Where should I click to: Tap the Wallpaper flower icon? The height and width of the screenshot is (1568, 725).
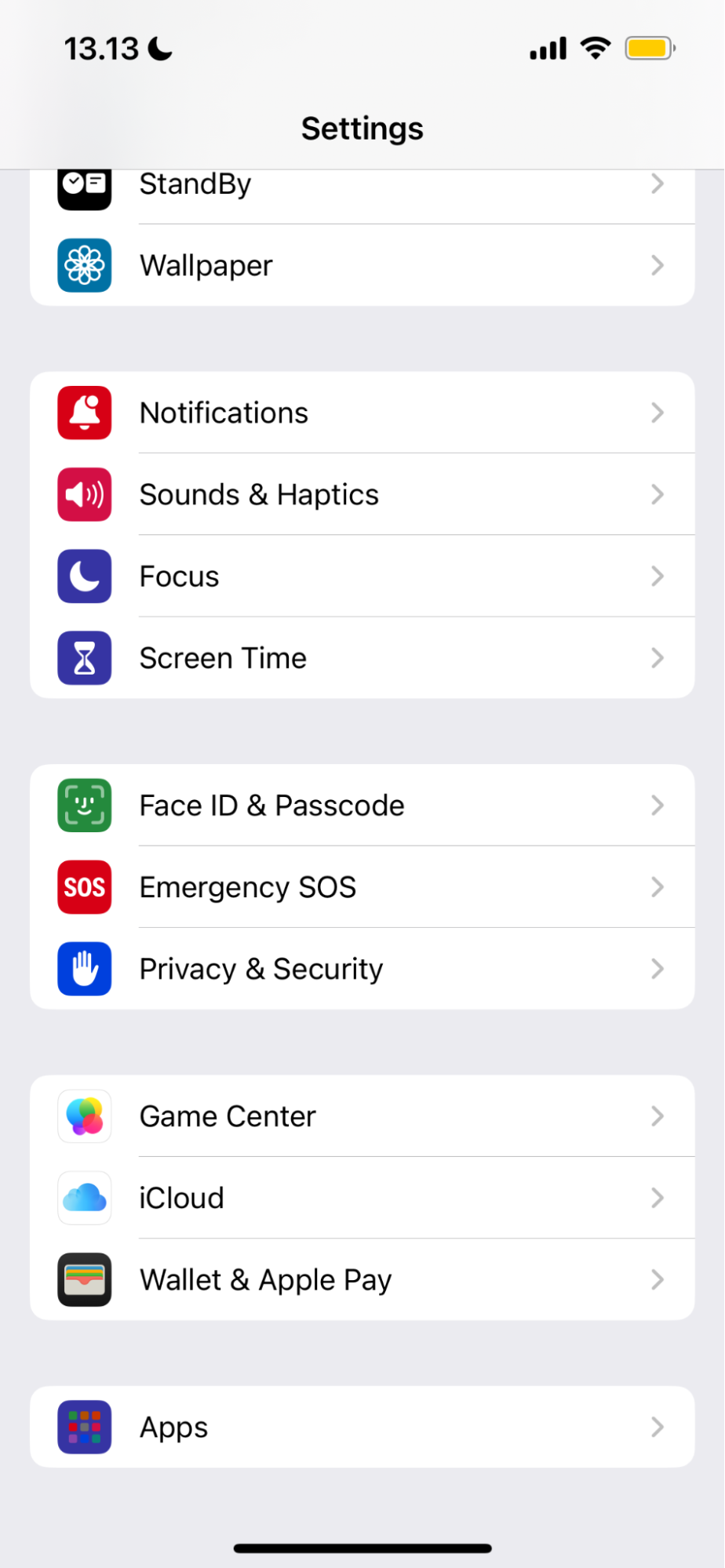click(x=84, y=265)
